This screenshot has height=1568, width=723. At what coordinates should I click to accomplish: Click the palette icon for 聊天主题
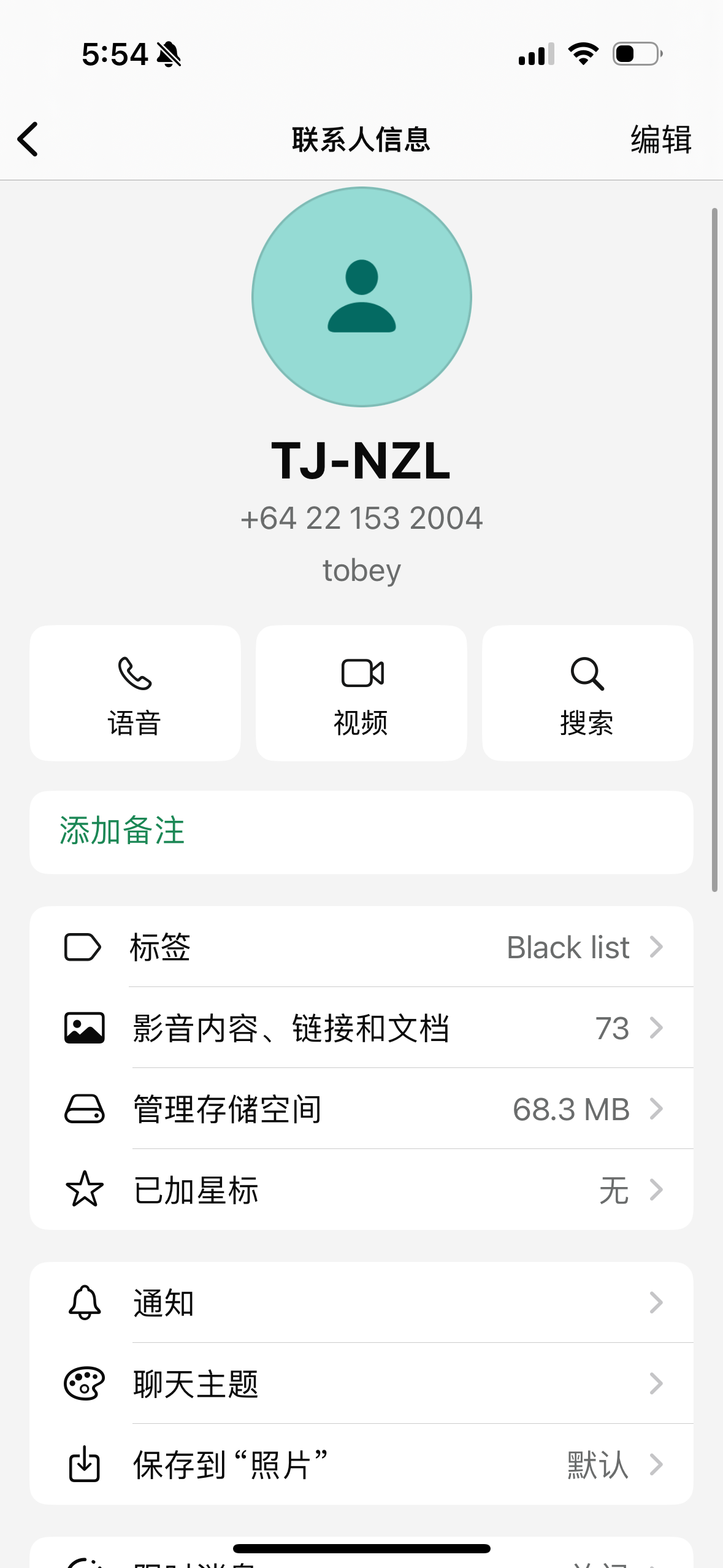pos(84,1384)
